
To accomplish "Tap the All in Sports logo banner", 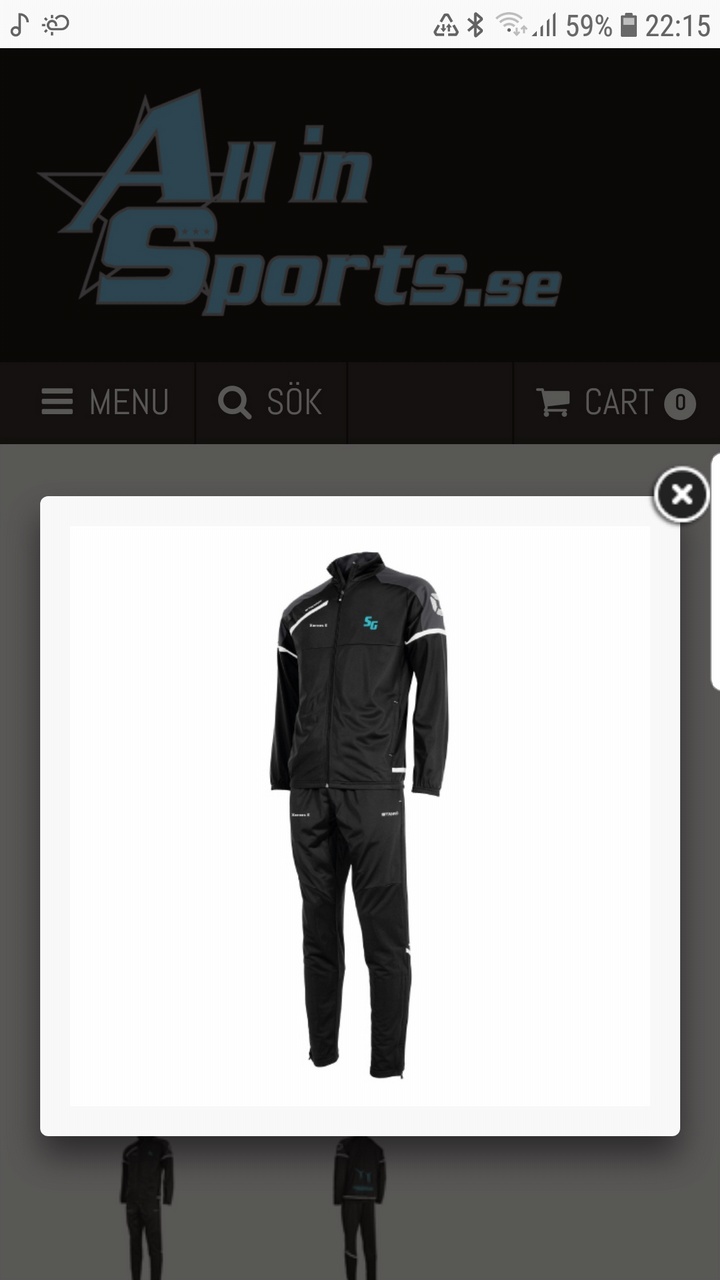I will 300,205.
